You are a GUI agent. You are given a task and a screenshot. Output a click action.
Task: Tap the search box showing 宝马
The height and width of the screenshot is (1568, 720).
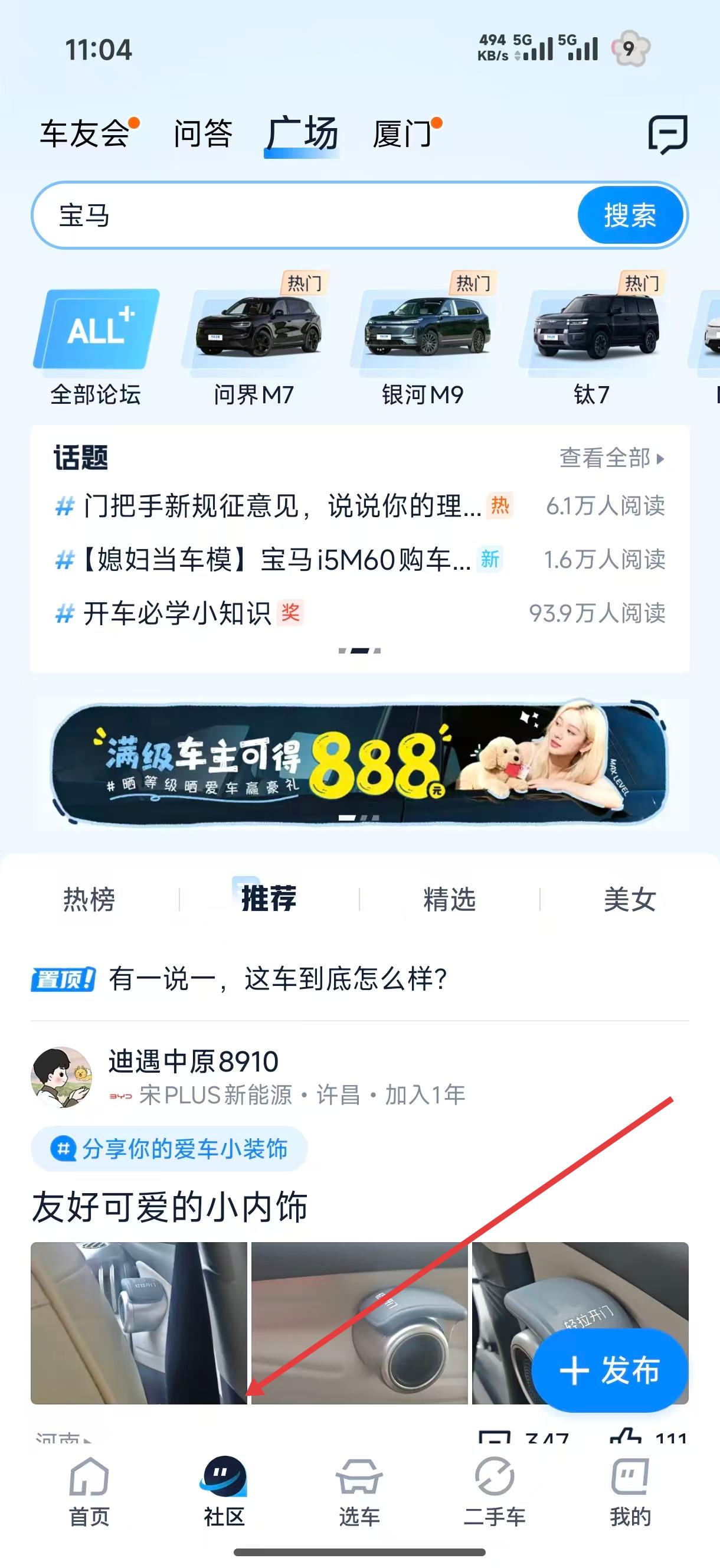click(305, 215)
